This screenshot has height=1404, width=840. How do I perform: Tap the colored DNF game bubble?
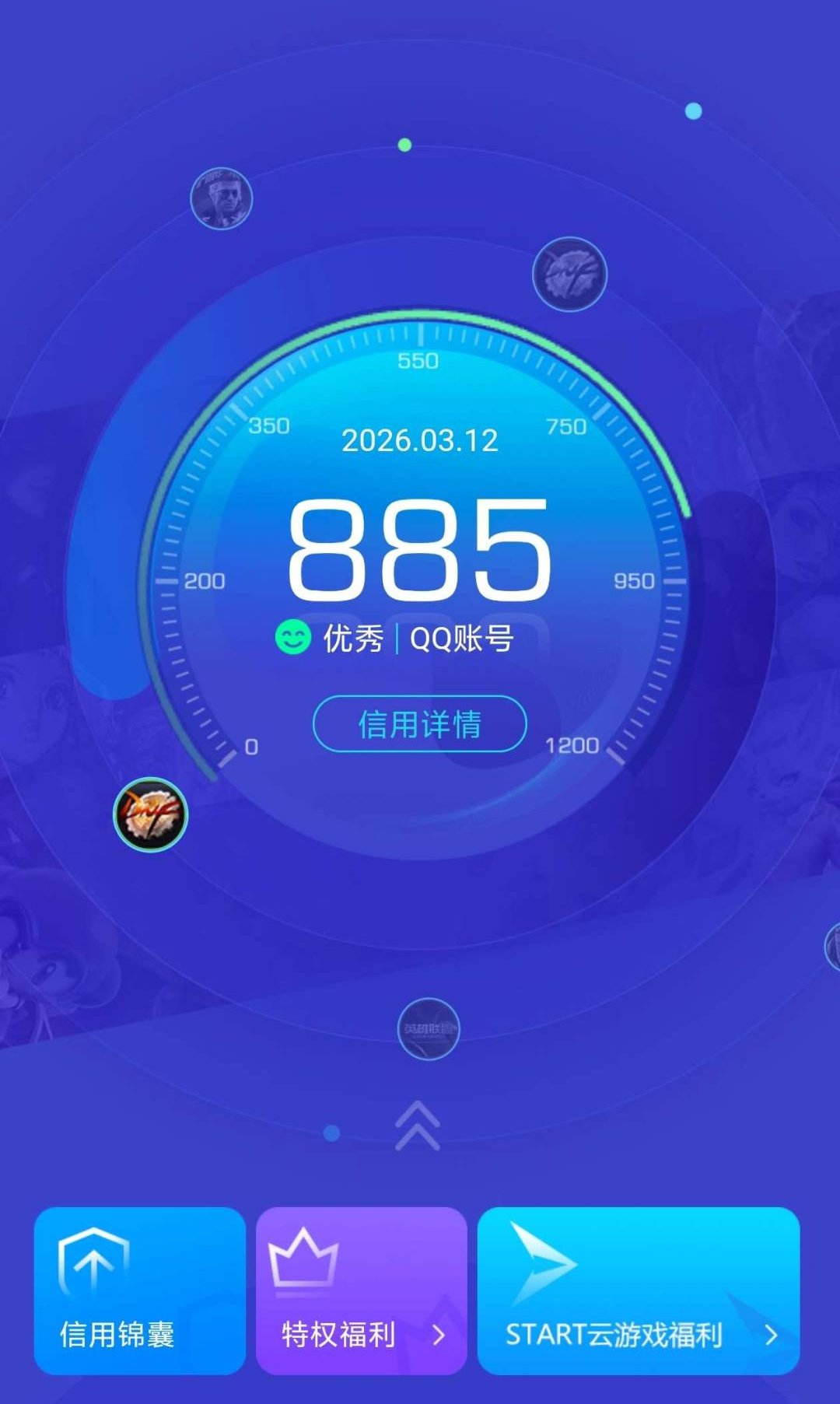click(x=151, y=814)
